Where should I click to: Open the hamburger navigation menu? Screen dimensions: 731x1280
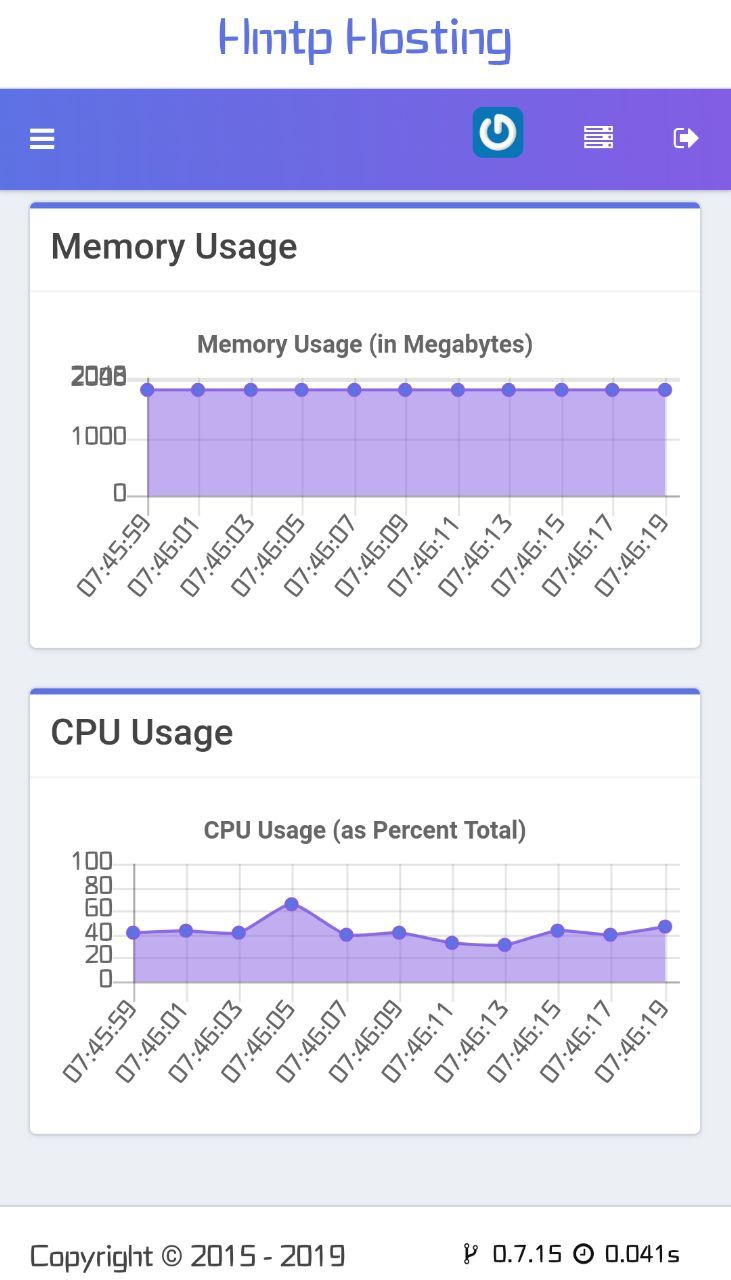click(42, 139)
